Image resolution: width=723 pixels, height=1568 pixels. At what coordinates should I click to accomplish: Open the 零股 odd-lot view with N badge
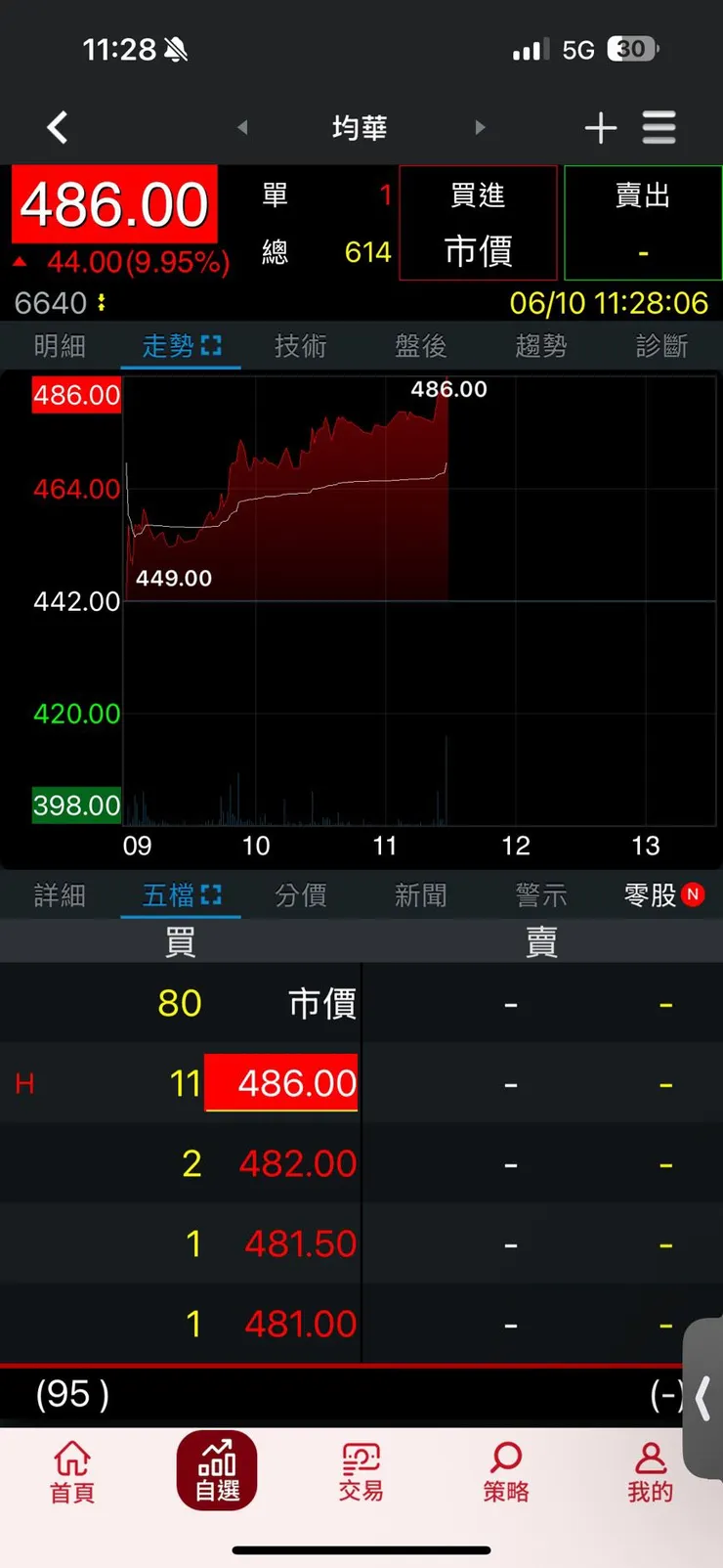653,895
